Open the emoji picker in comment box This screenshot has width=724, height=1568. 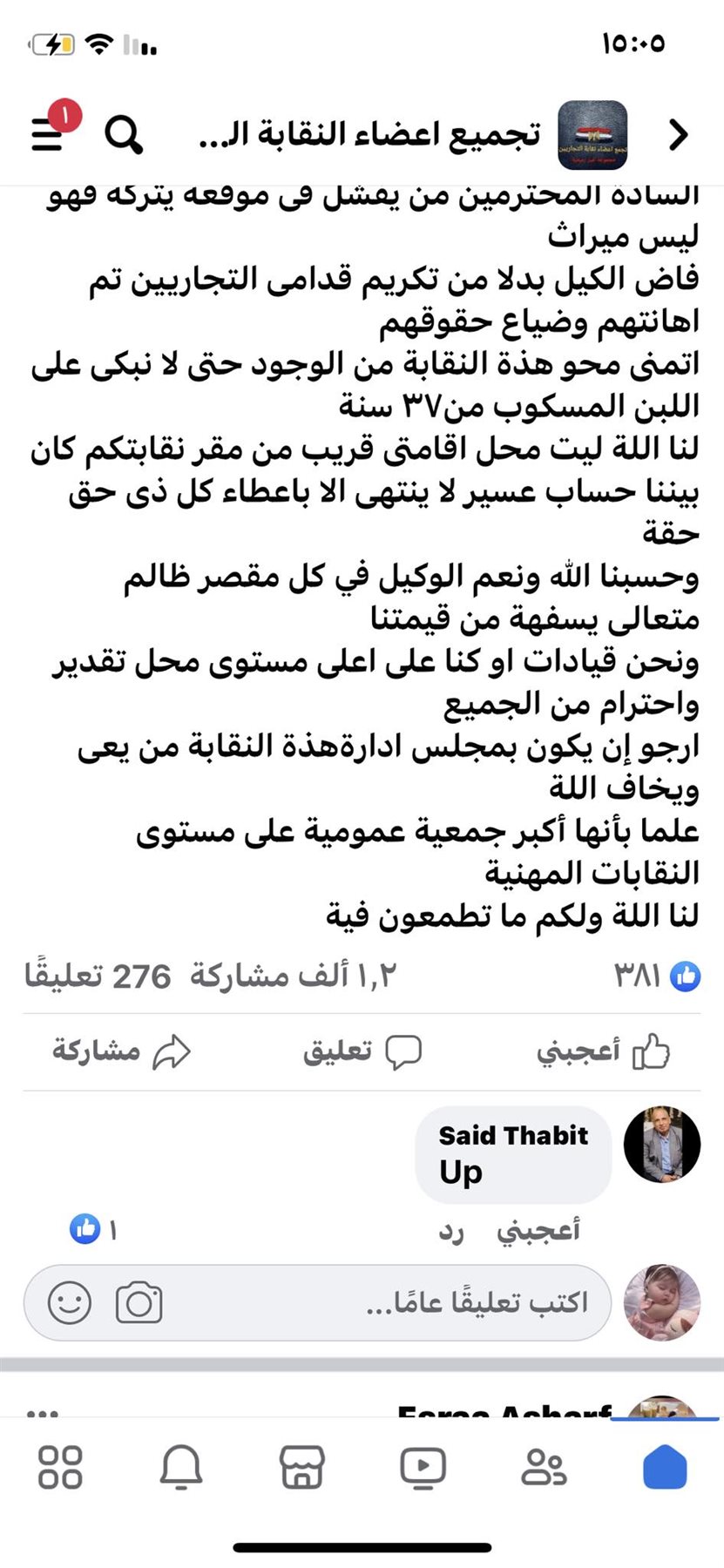coord(70,1303)
